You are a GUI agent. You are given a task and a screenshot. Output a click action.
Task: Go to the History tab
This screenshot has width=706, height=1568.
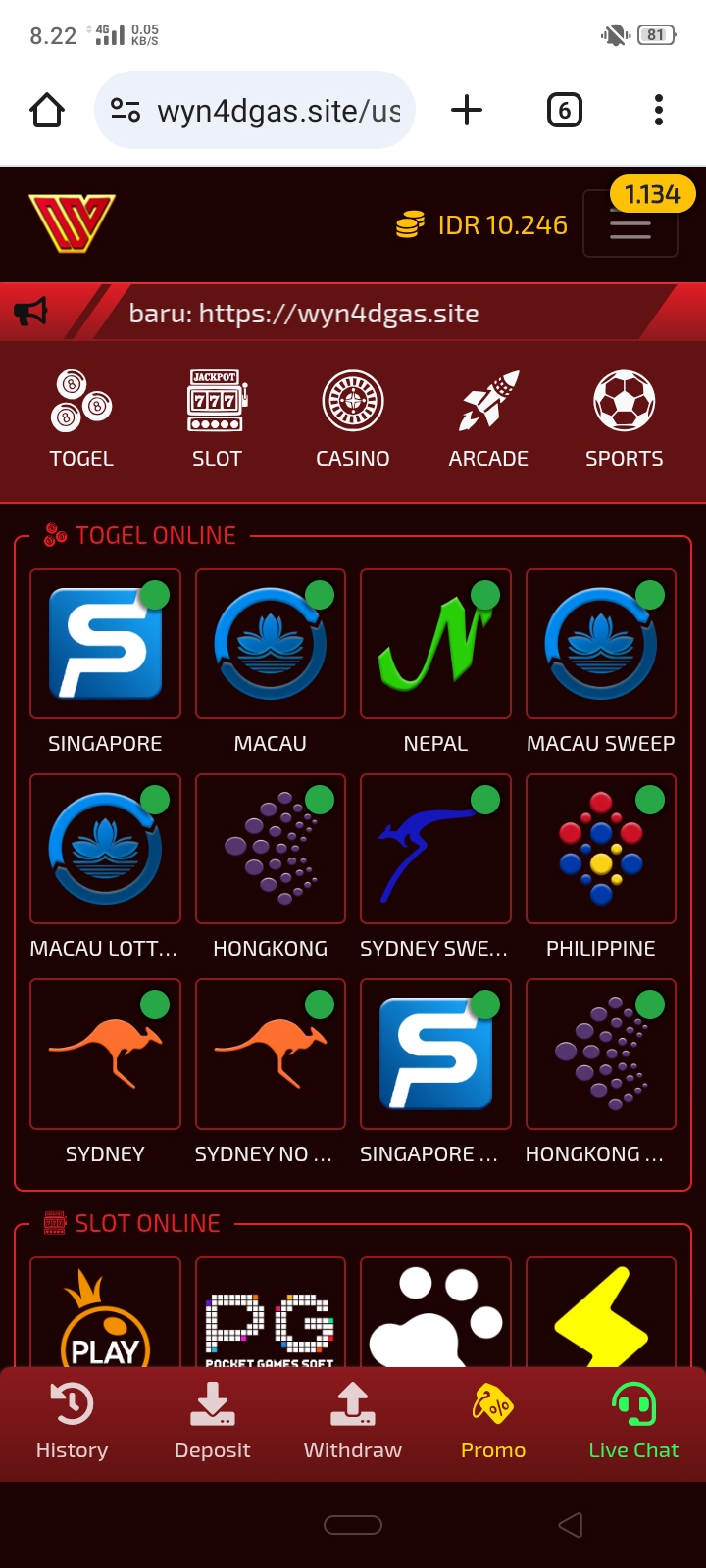[72, 1421]
